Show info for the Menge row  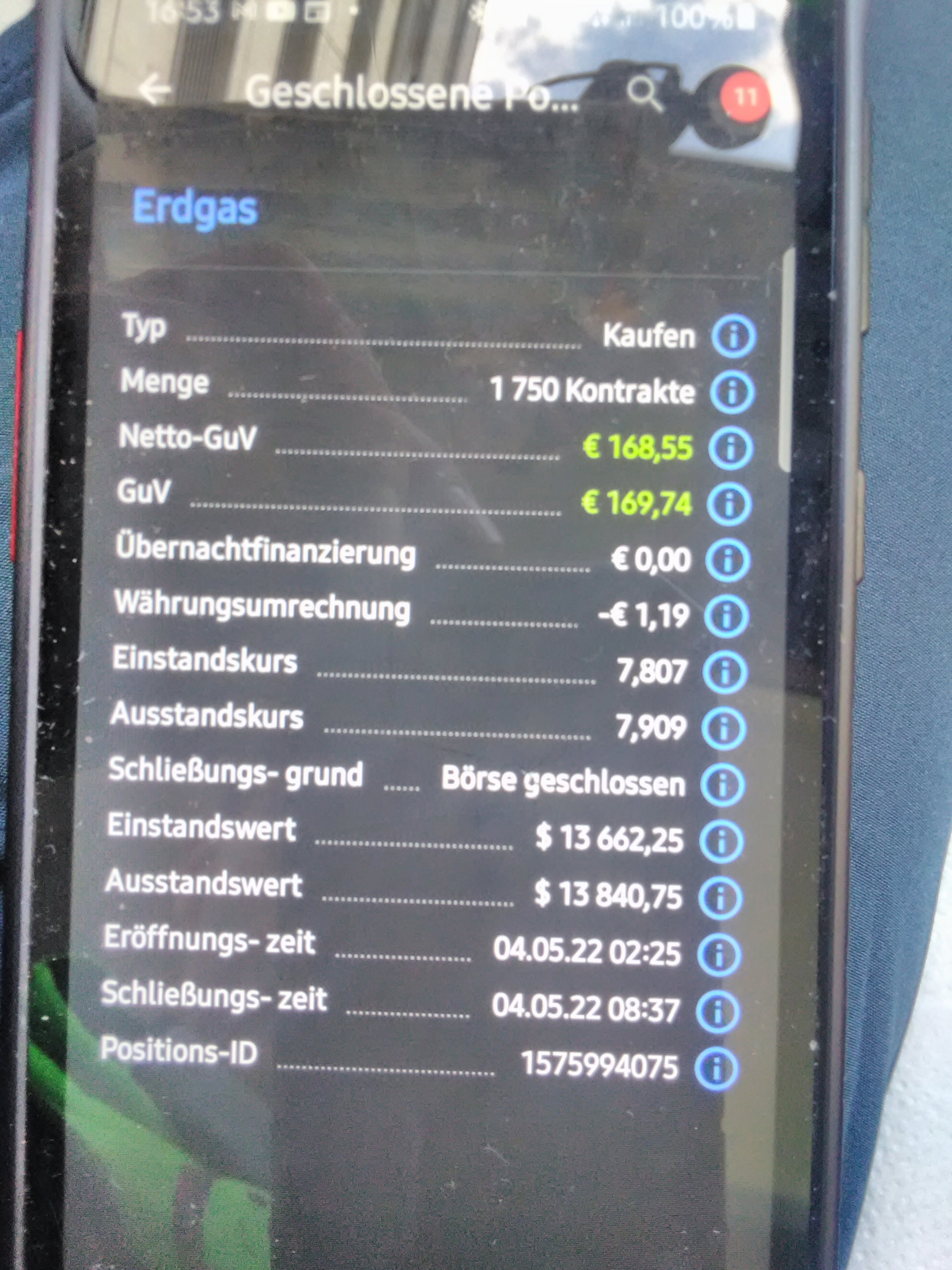click(x=732, y=393)
